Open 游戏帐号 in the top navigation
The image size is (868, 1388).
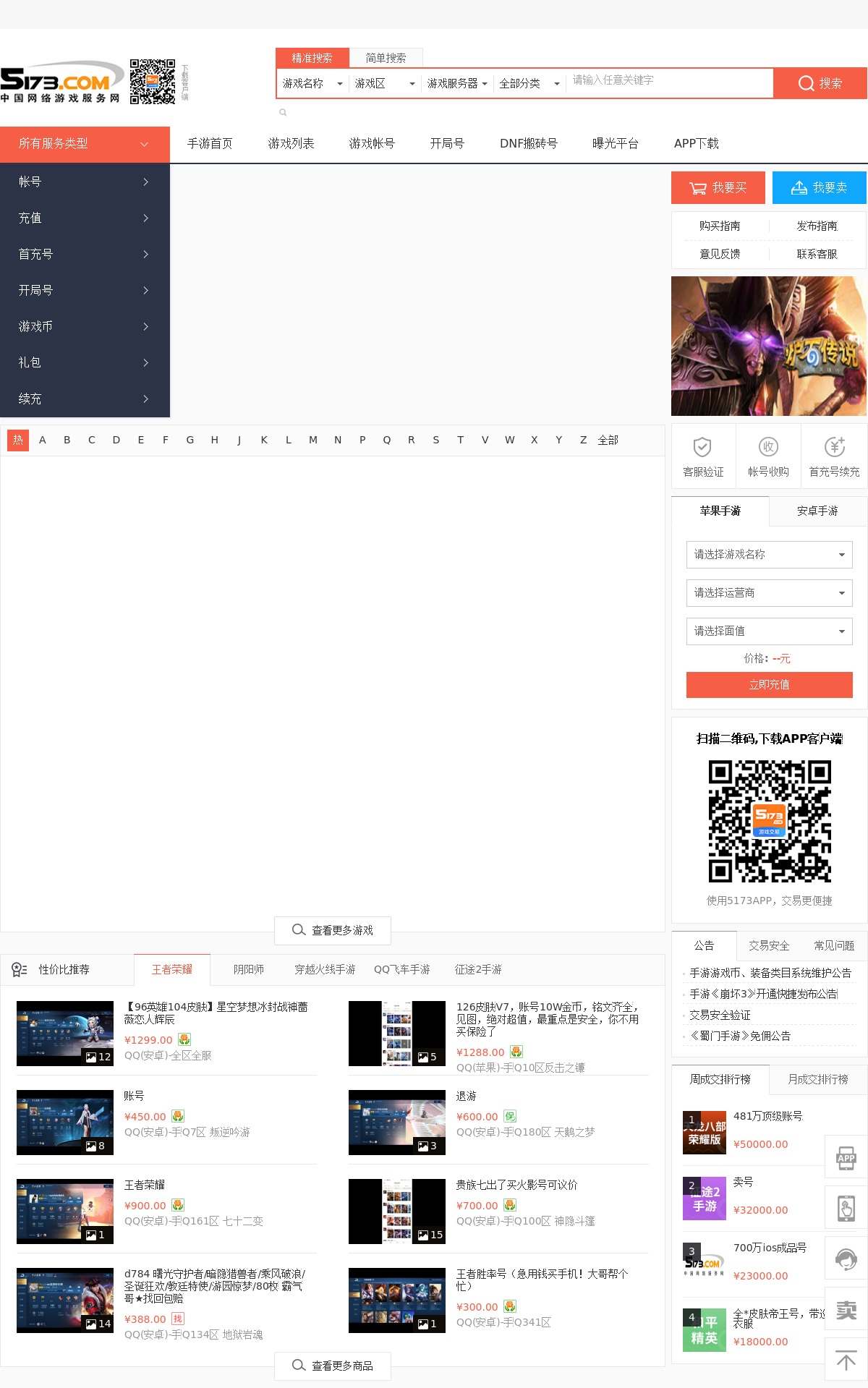372,144
